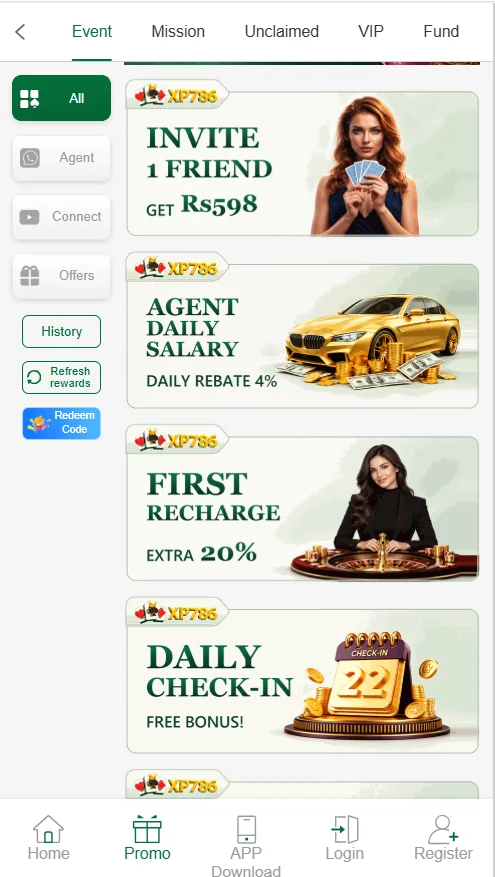
Task: Go back using the top-left arrow
Action: 20,32
